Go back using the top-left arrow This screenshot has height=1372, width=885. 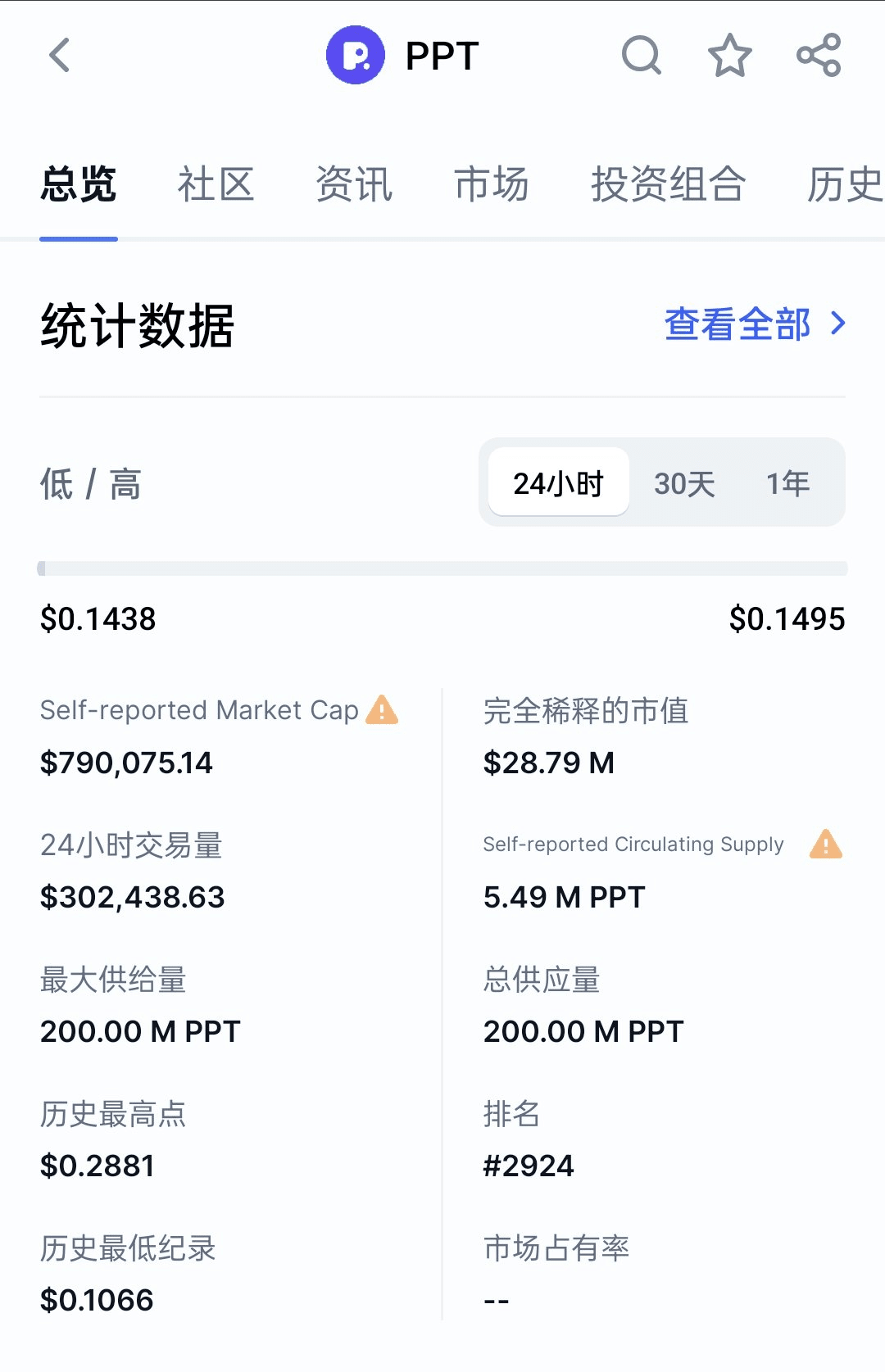click(x=60, y=56)
